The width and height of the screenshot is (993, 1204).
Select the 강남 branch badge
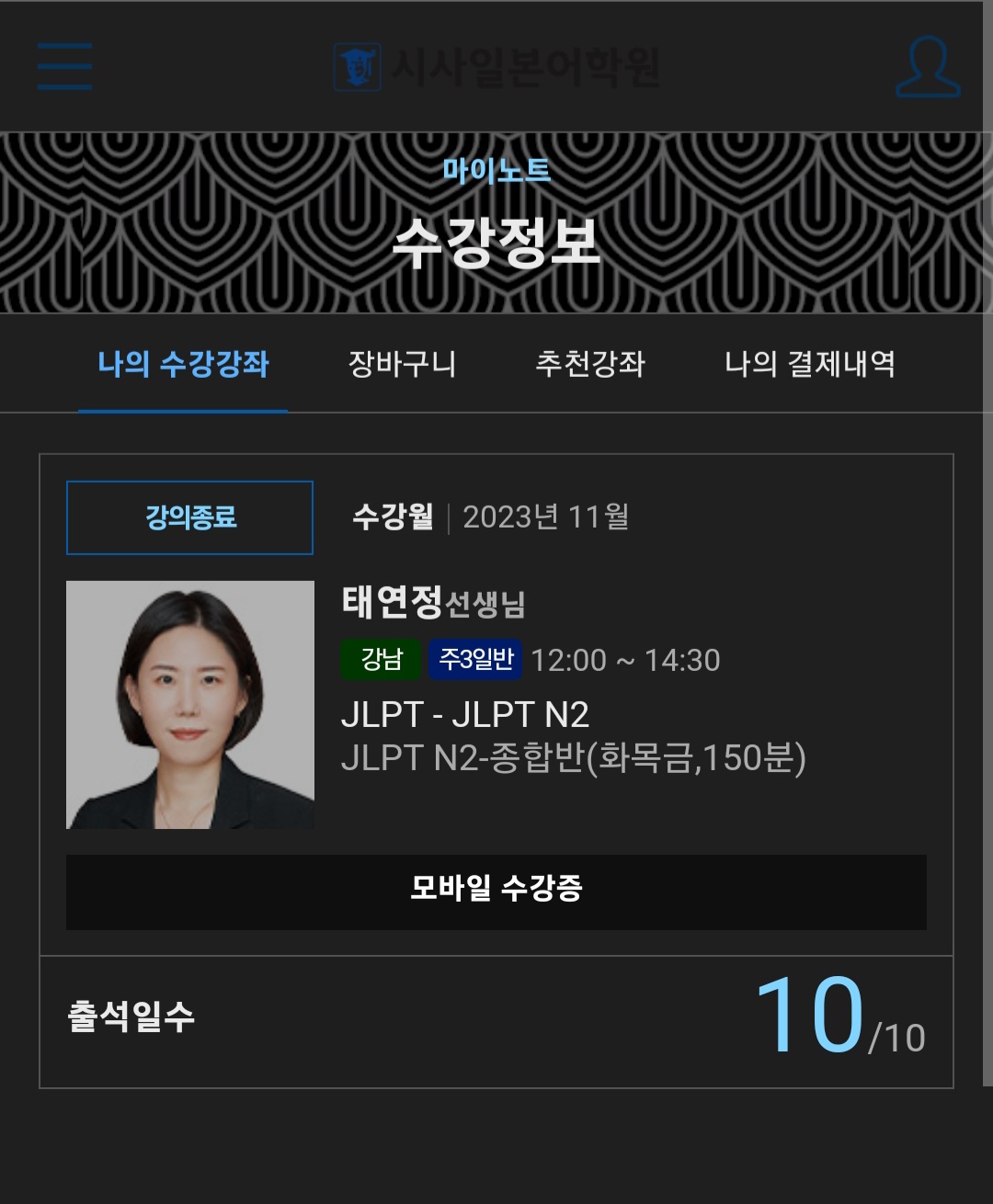click(378, 660)
